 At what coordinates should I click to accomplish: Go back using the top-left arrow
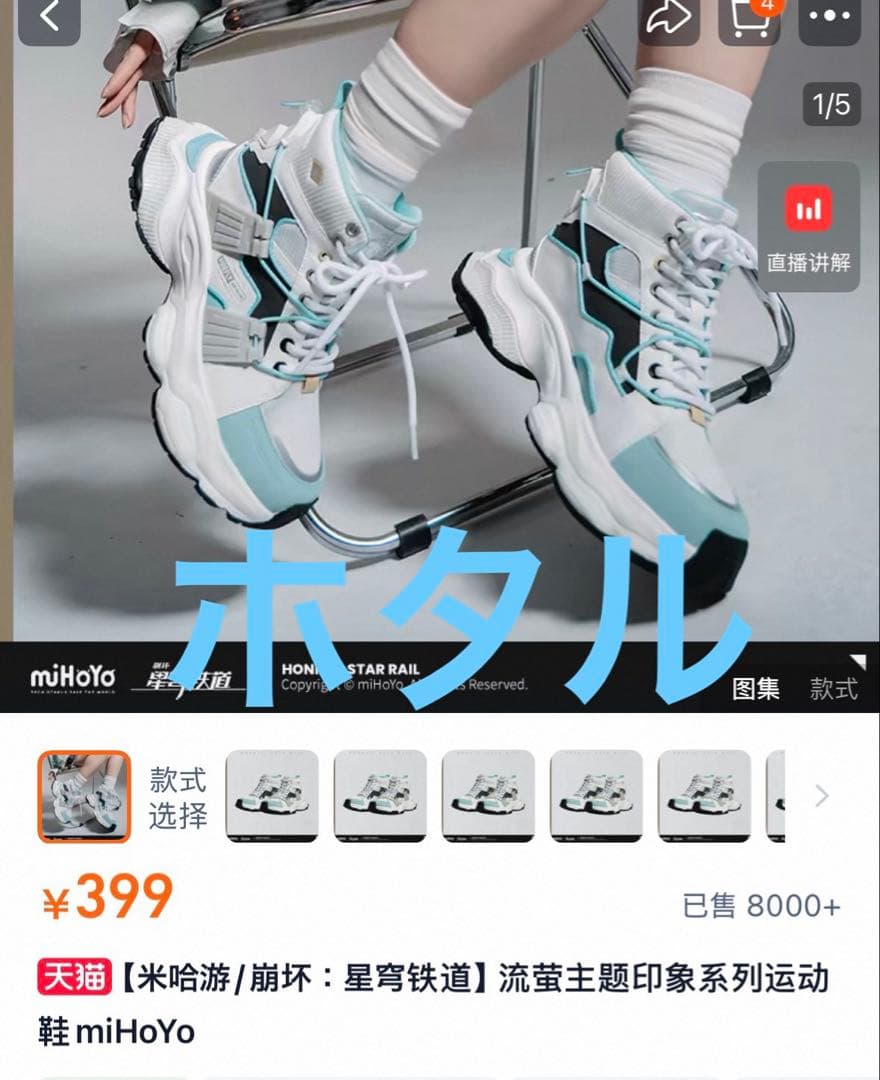(49, 17)
